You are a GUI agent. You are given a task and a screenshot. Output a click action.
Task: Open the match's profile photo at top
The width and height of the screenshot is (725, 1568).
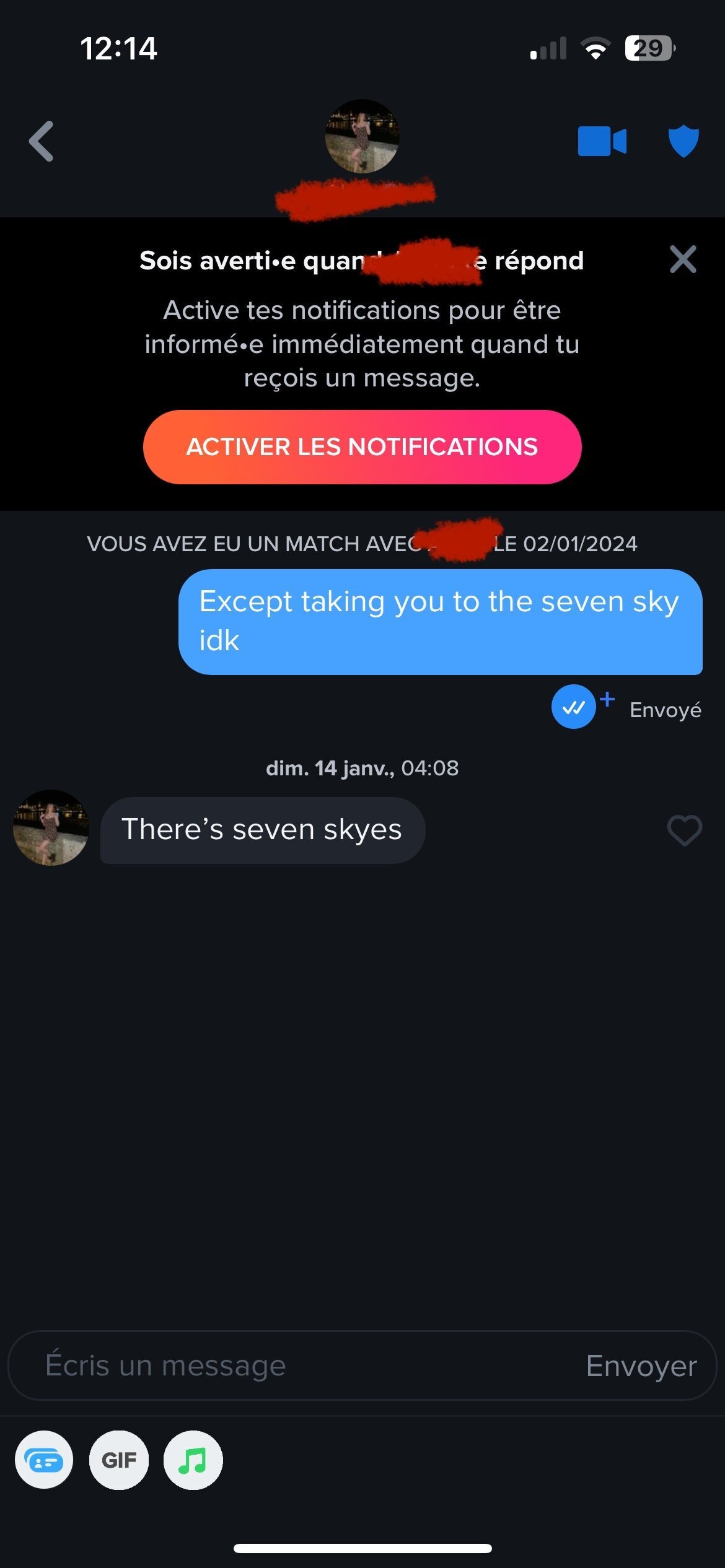coord(362,136)
